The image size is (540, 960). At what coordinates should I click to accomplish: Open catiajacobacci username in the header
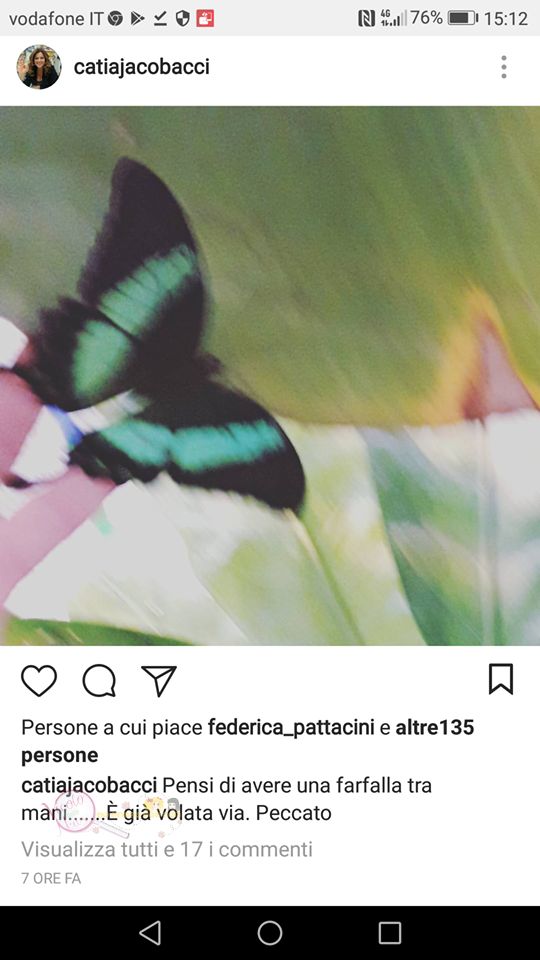pos(141,67)
